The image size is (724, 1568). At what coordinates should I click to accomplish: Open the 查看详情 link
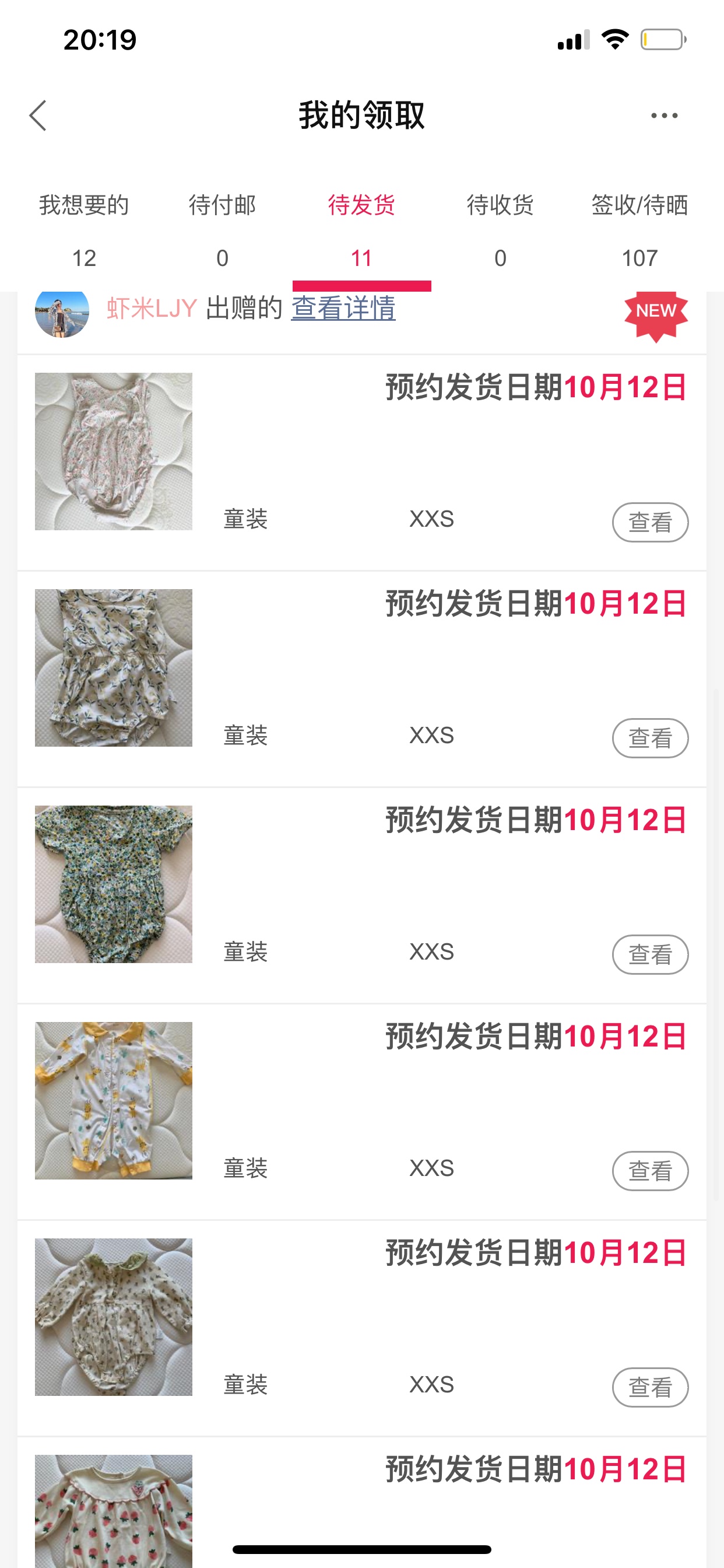[343, 309]
